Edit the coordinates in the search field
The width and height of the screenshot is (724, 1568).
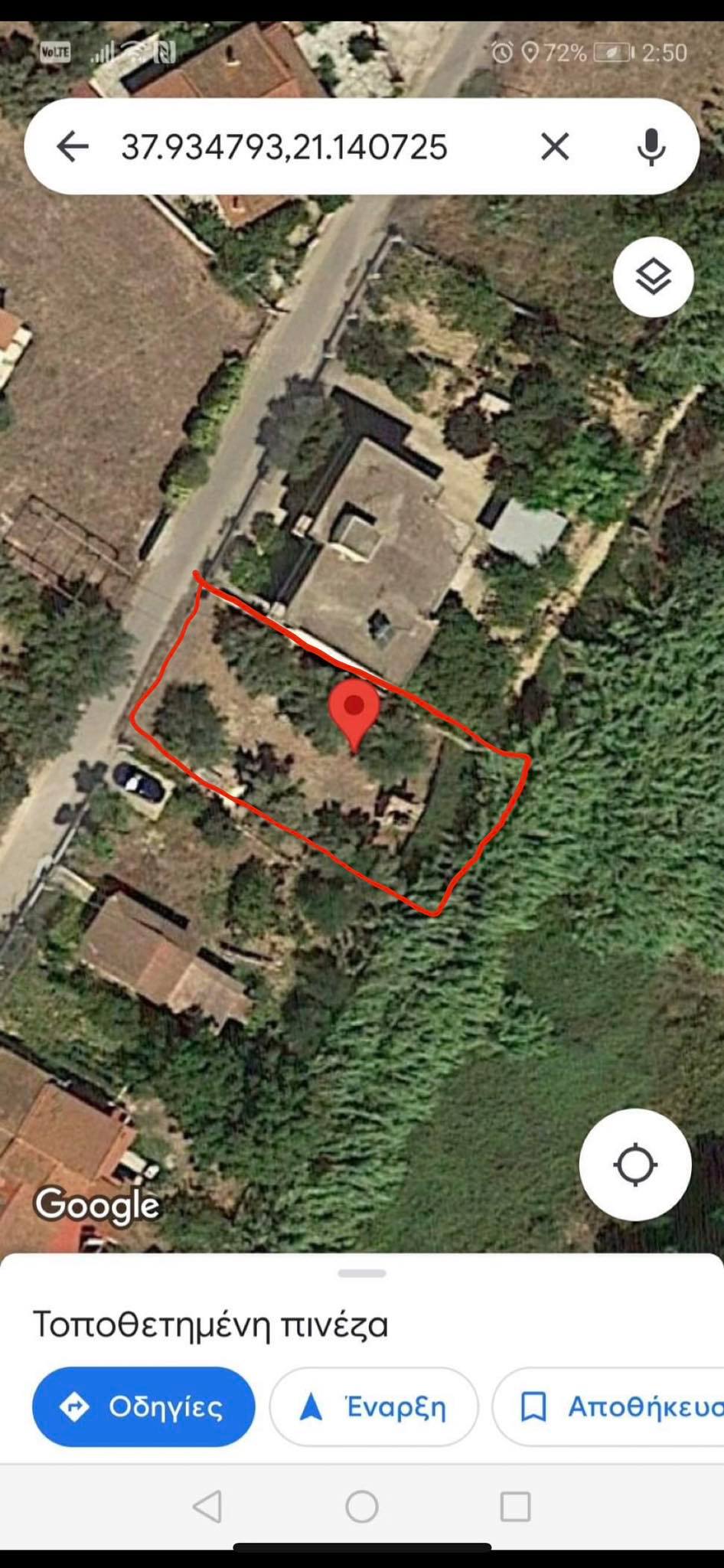[x=284, y=146]
